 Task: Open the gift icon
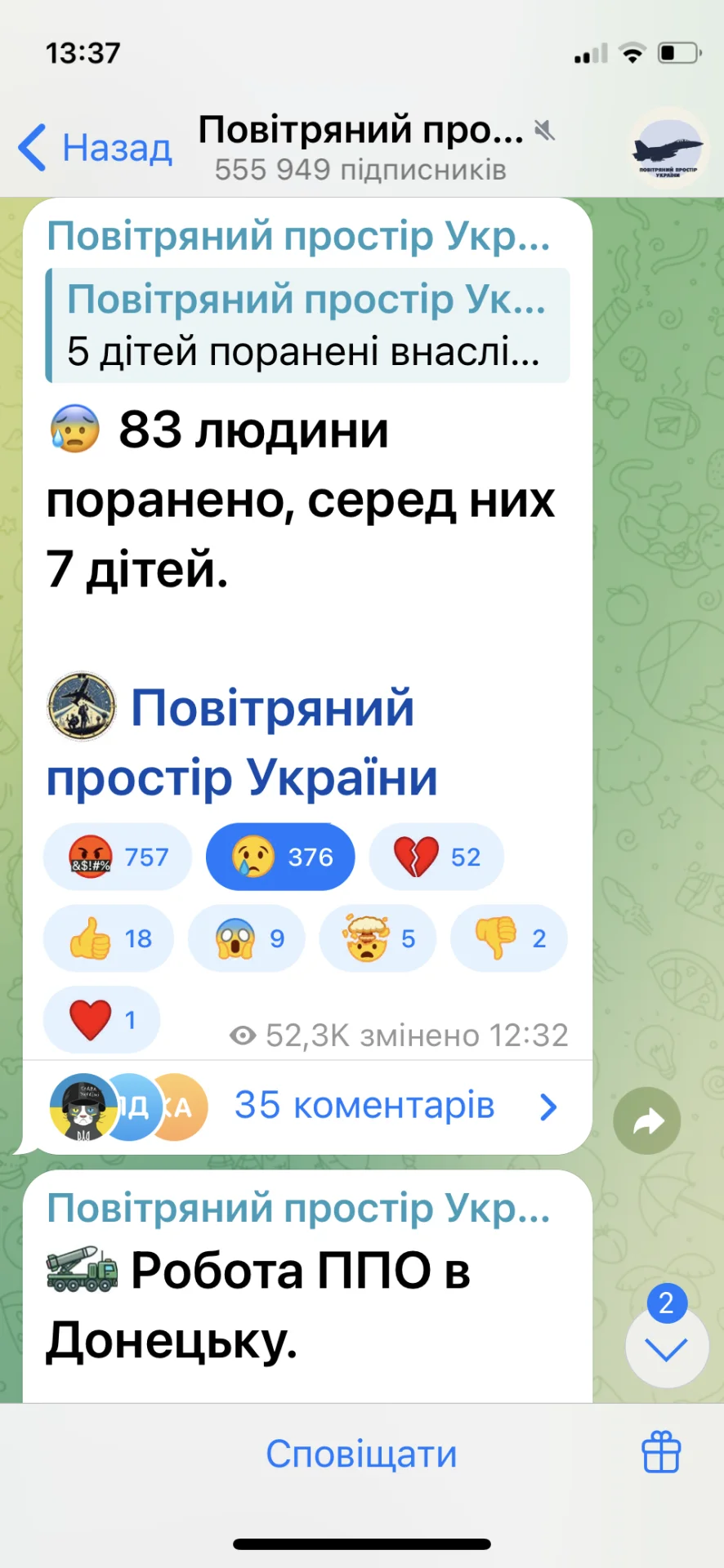(x=660, y=1453)
